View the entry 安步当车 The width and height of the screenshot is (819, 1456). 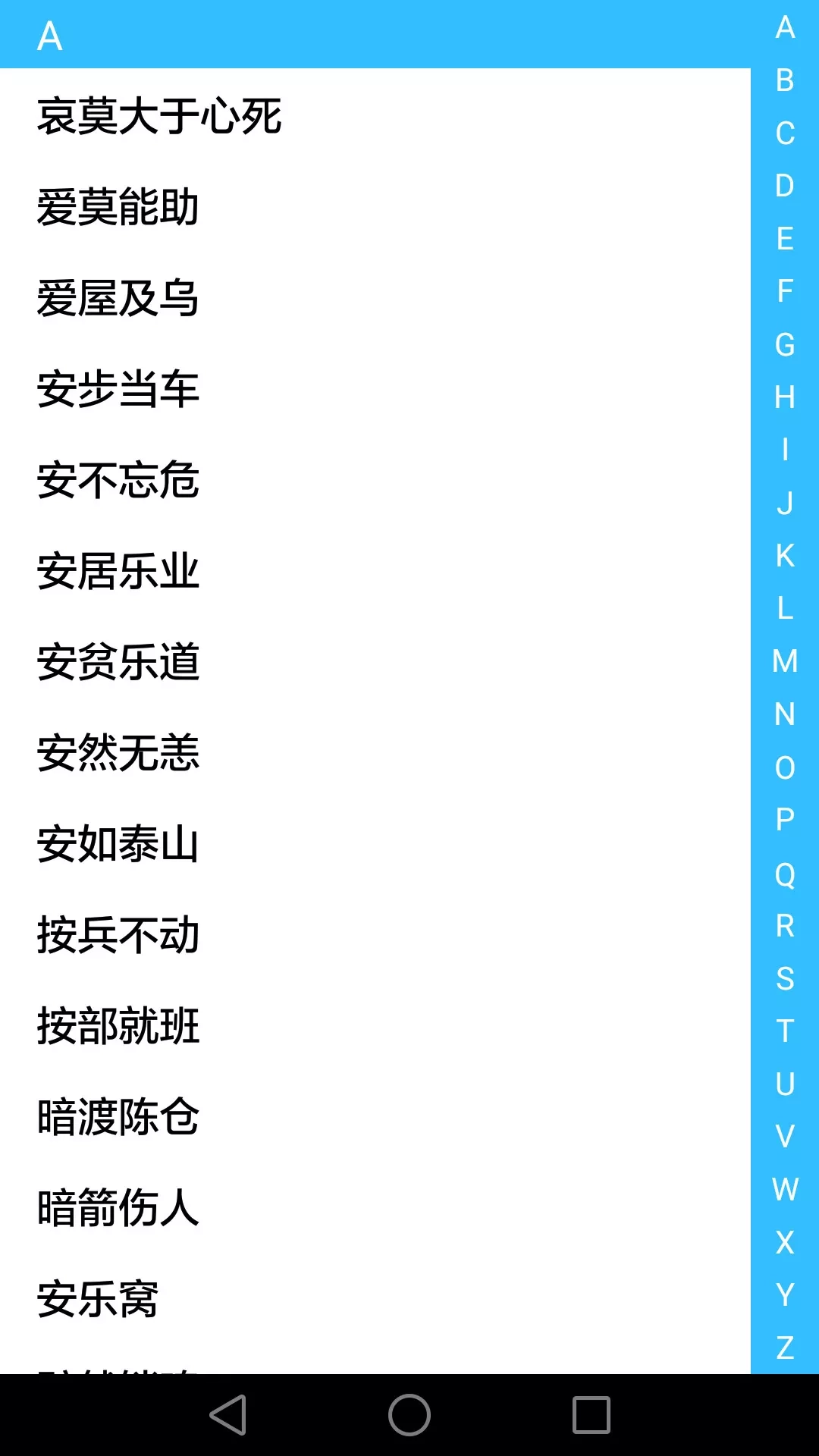point(118,389)
